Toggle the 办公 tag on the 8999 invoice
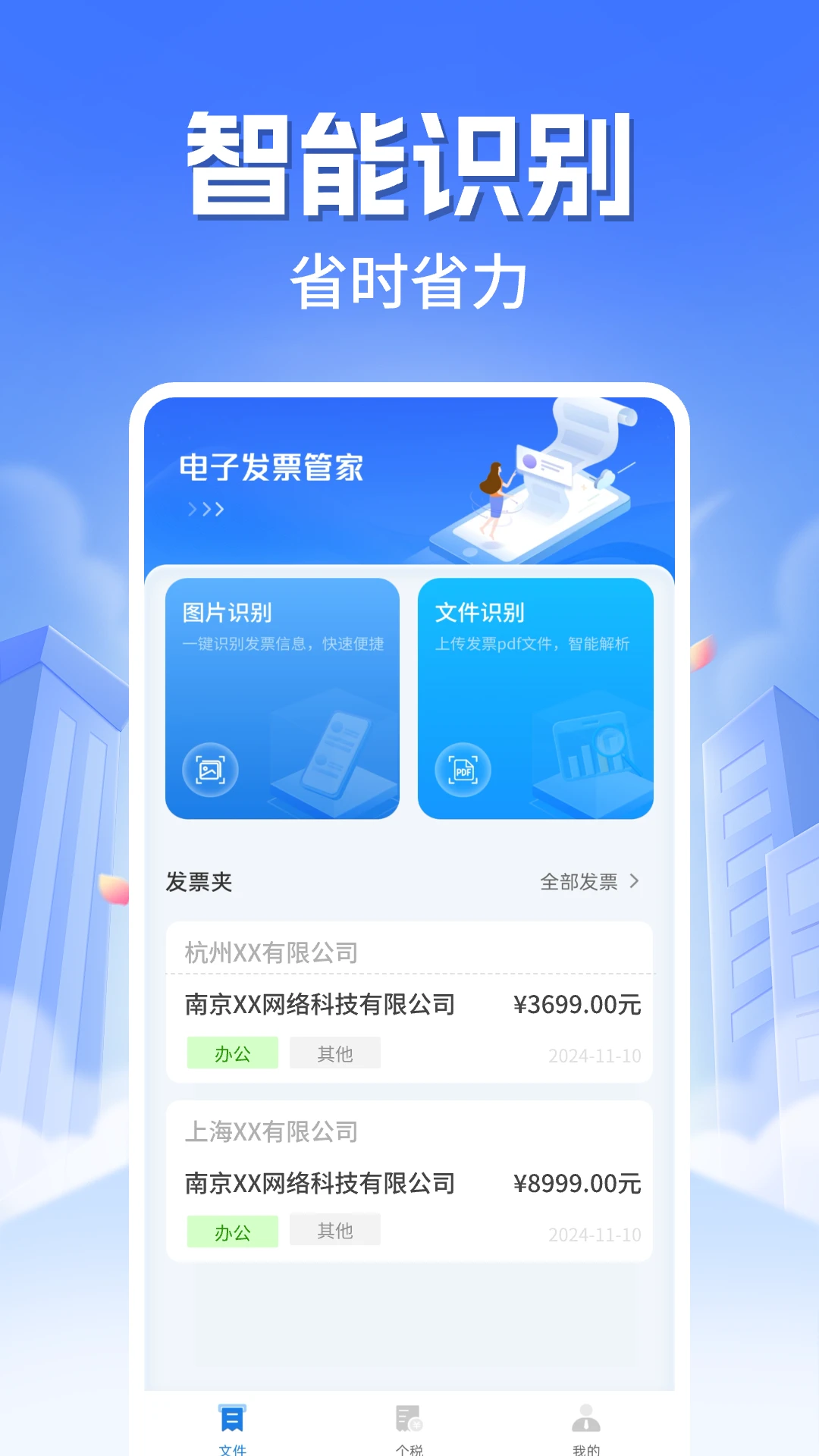The image size is (819, 1456). pyautogui.click(x=232, y=1231)
